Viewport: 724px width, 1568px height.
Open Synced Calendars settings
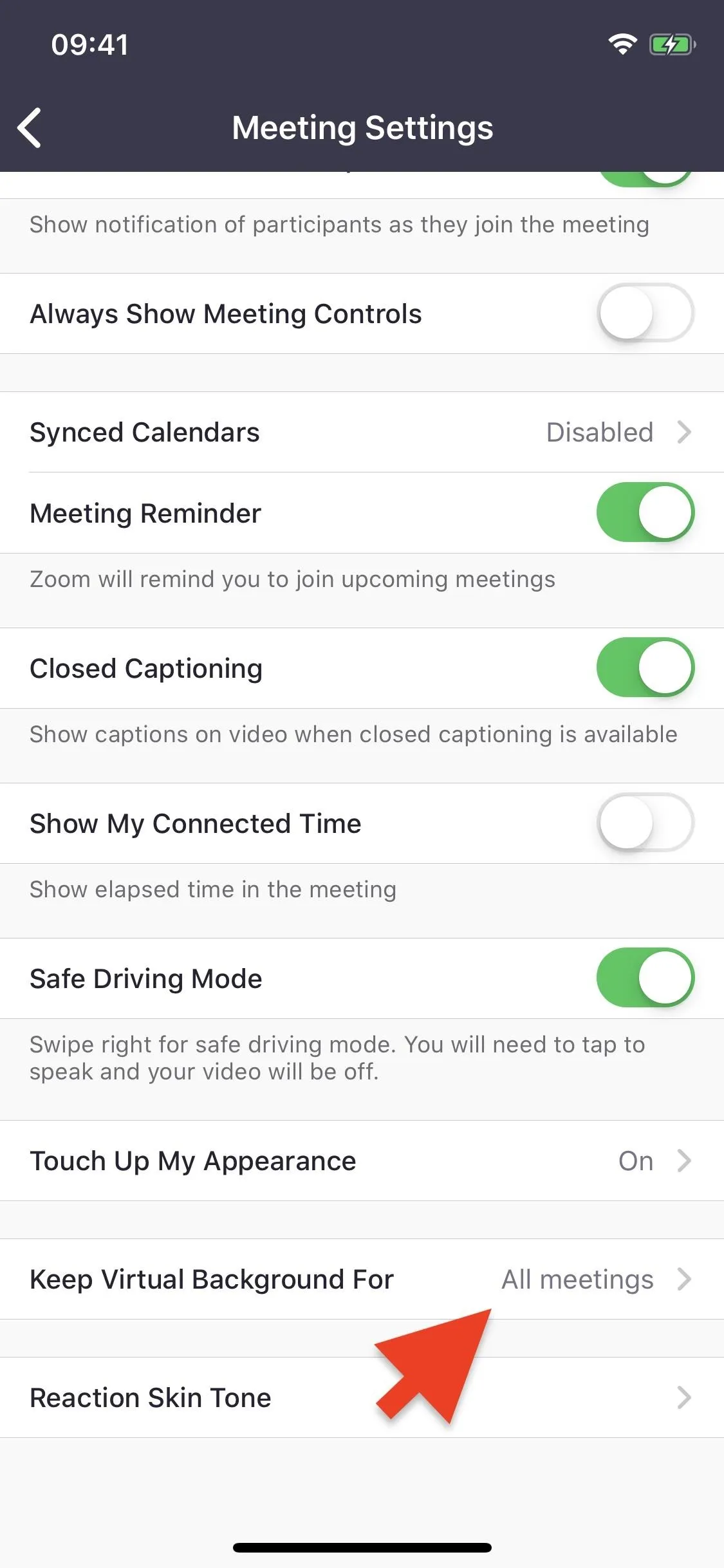(362, 432)
